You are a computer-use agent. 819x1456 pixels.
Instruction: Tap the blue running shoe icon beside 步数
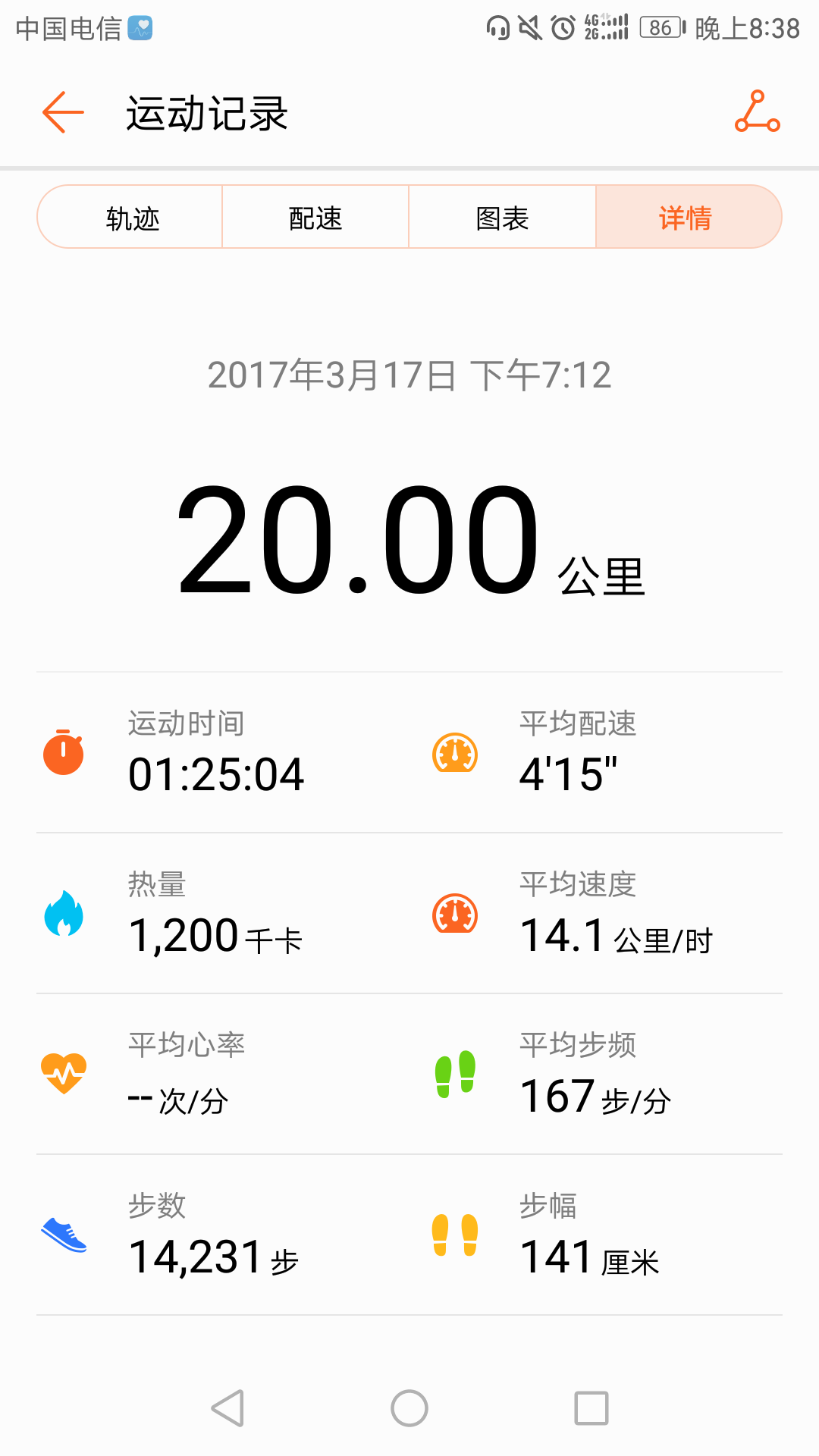click(x=64, y=1238)
